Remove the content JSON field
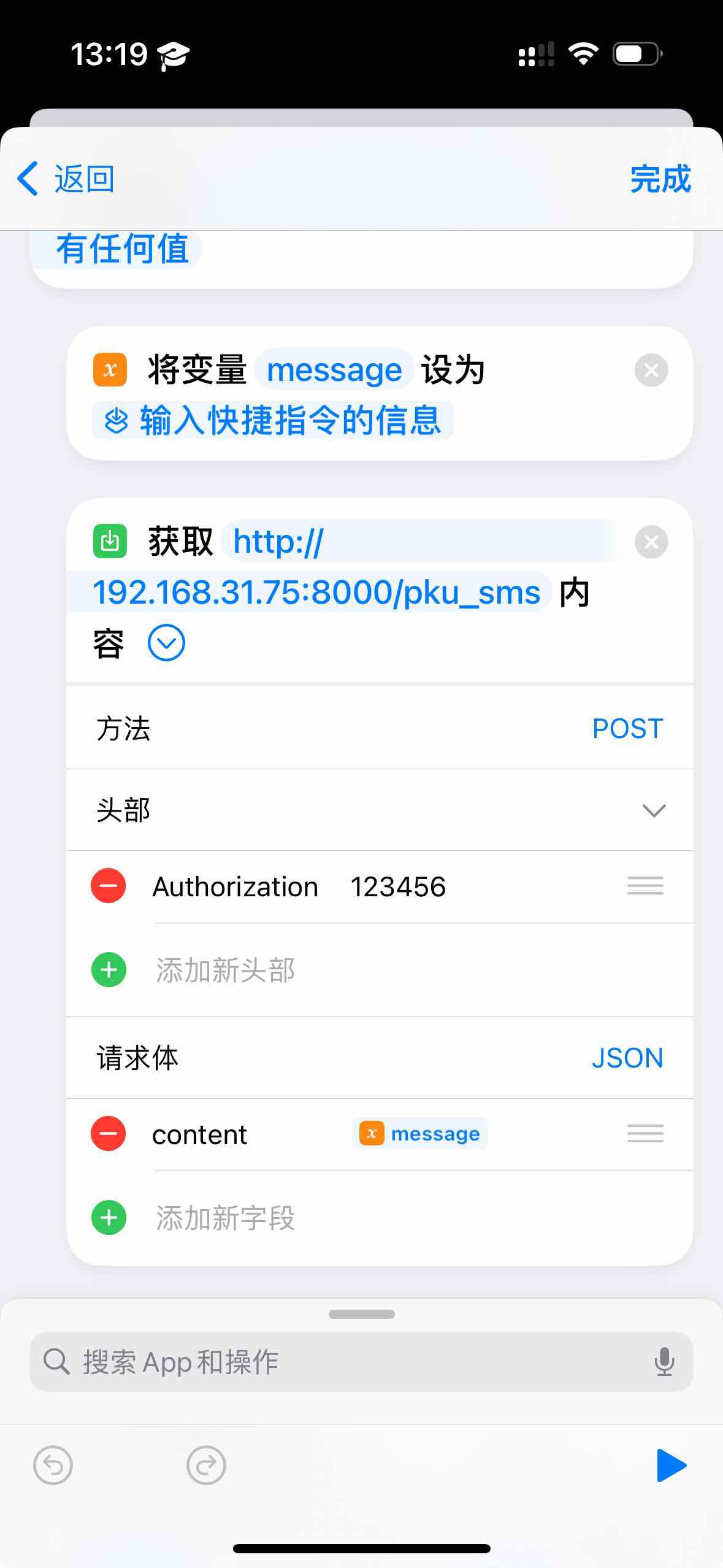Screen dimensions: 723x1568 click(x=109, y=1134)
